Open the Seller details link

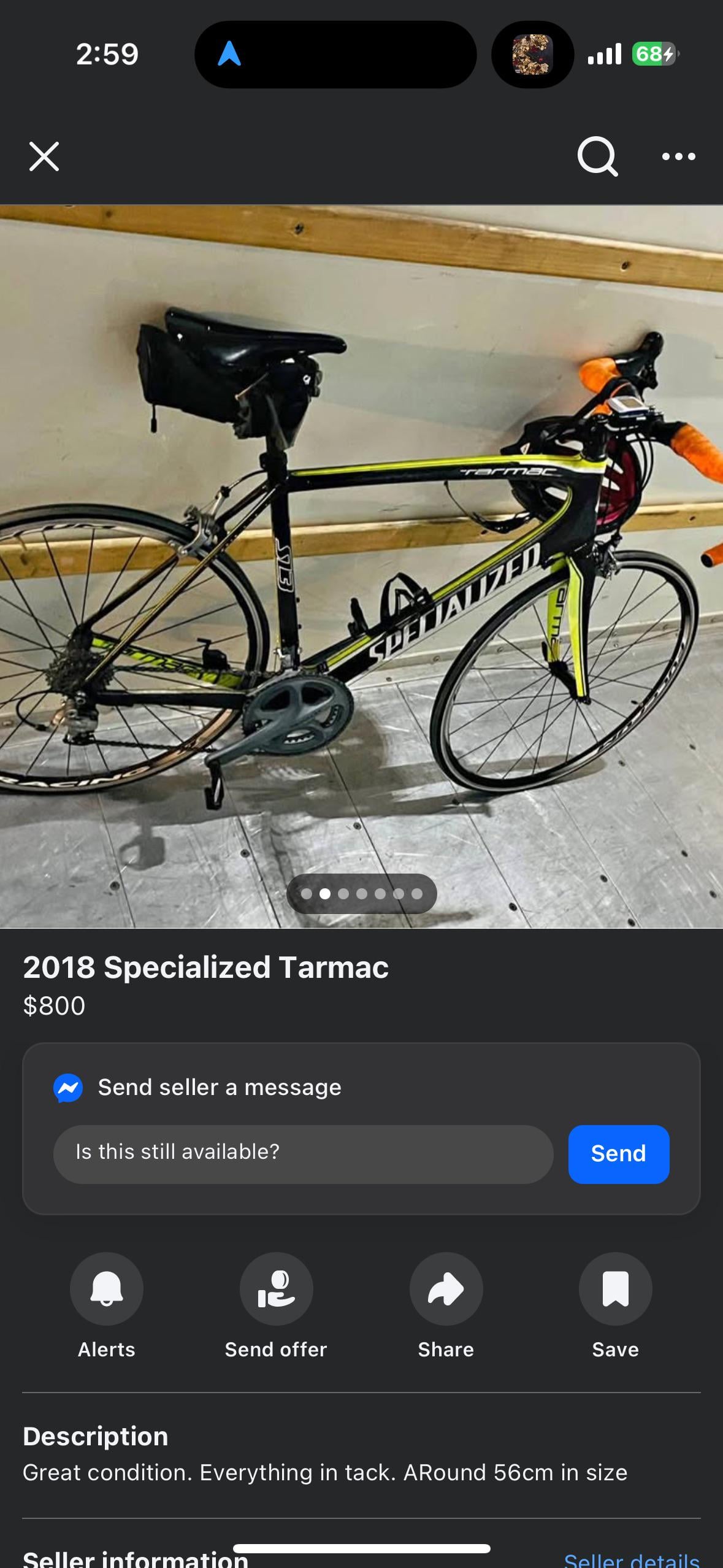pyautogui.click(x=632, y=1561)
